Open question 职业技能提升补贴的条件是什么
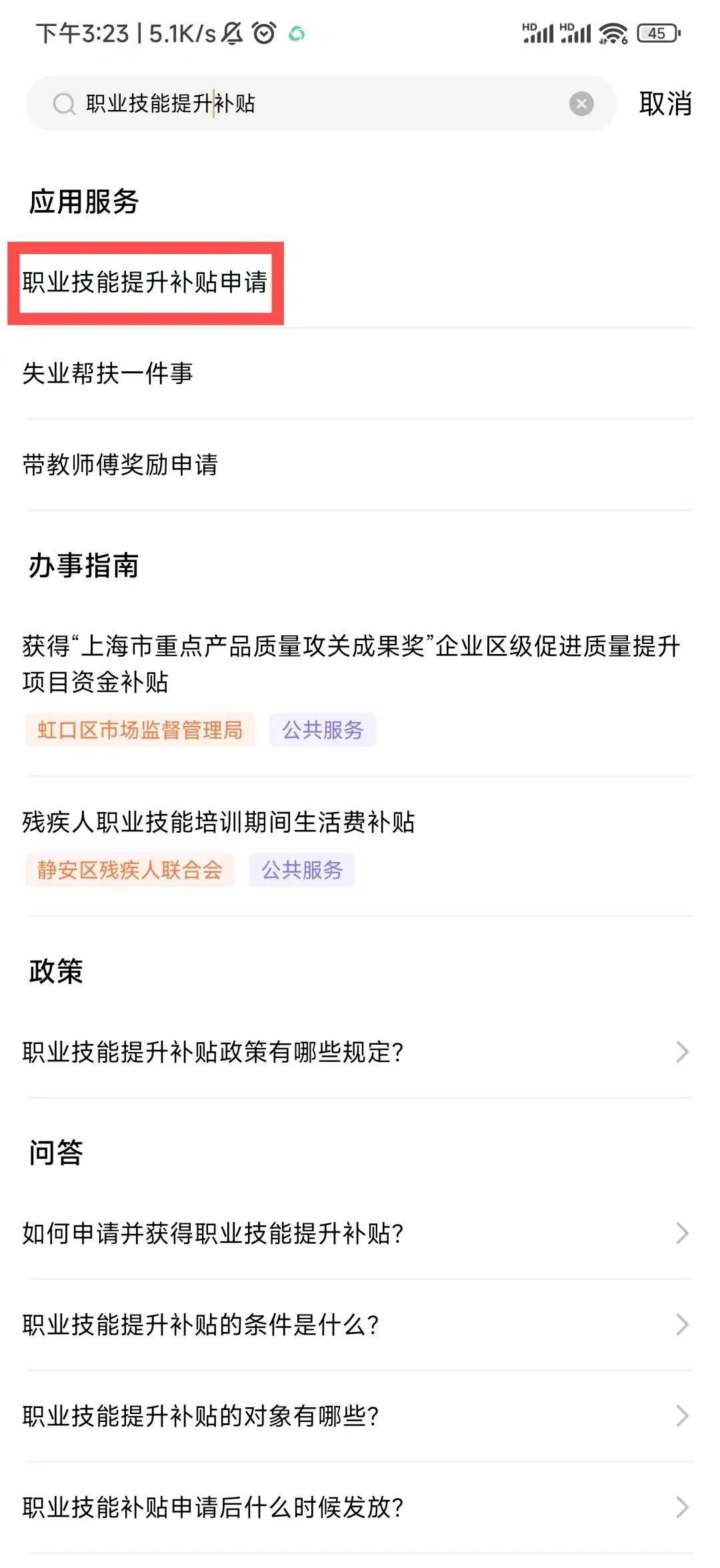 click(x=360, y=1325)
